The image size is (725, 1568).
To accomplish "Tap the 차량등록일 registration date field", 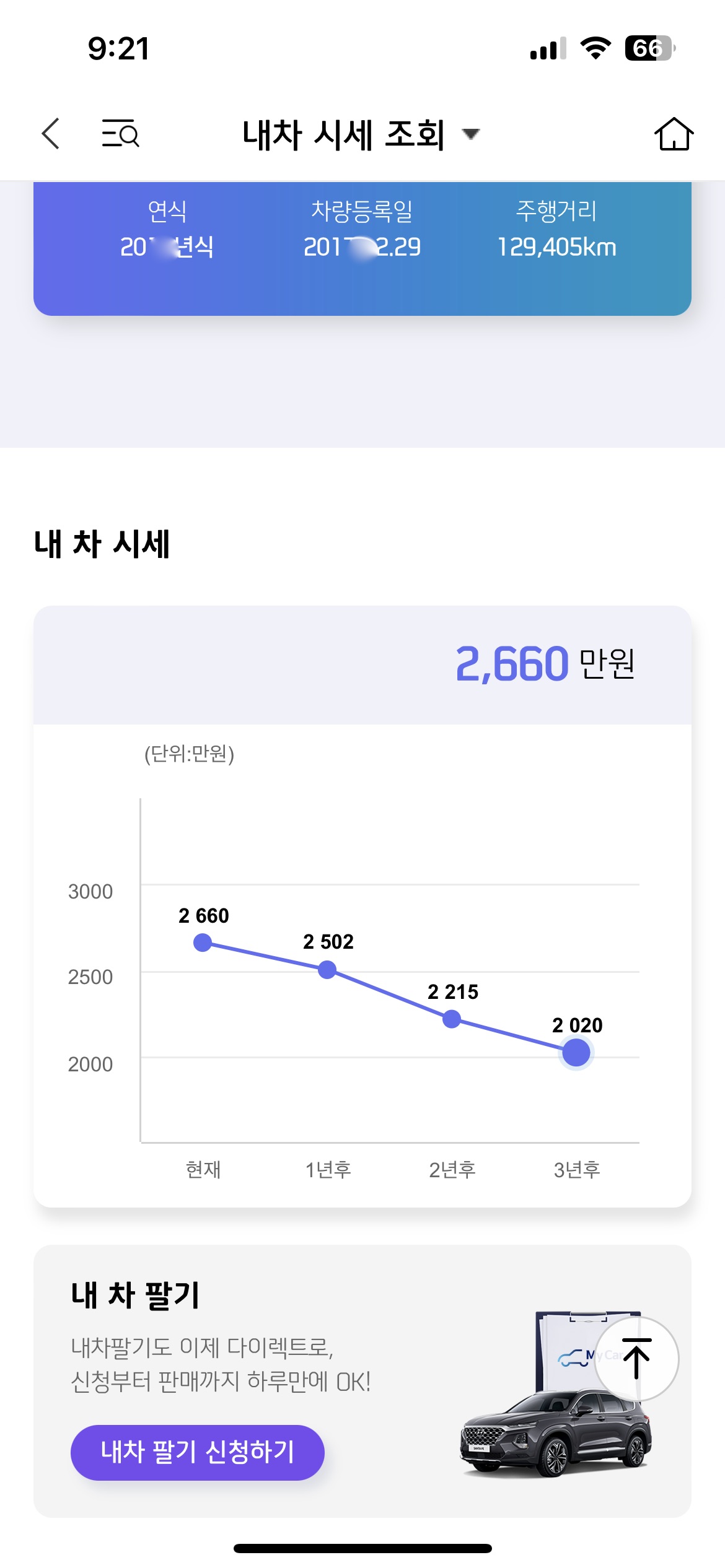I will pos(362,246).
